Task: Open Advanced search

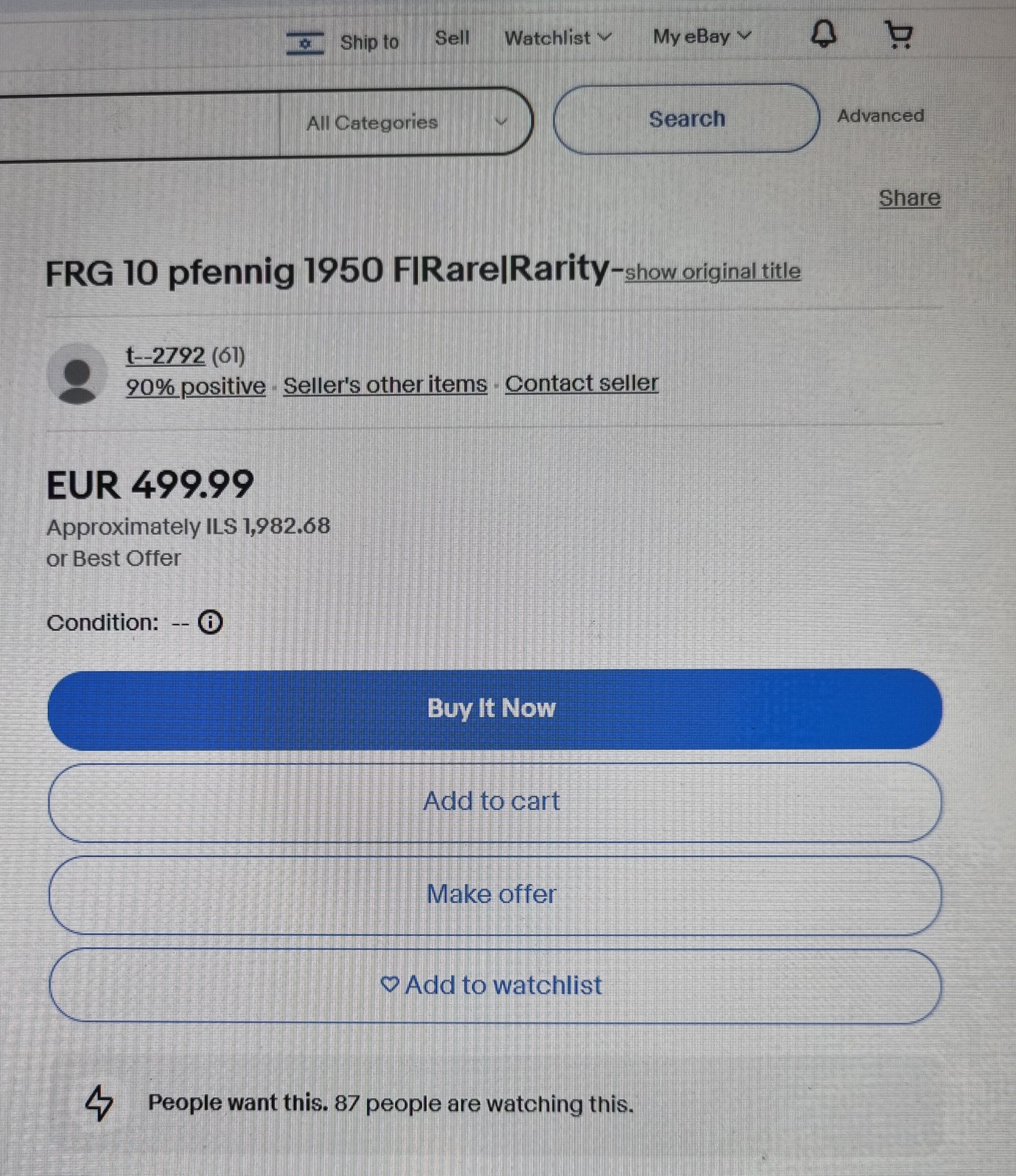Action: click(880, 116)
